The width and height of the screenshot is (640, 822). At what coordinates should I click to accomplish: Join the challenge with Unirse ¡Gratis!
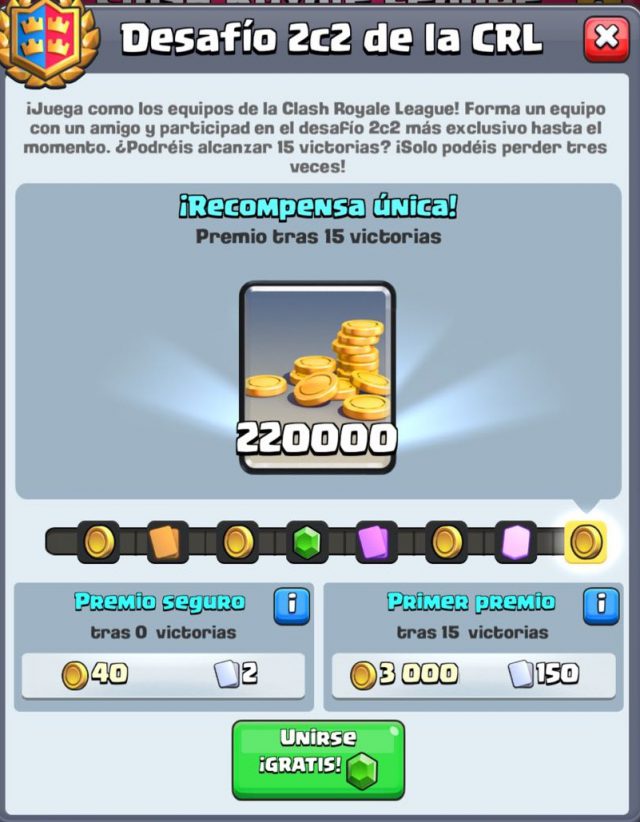tap(318, 759)
